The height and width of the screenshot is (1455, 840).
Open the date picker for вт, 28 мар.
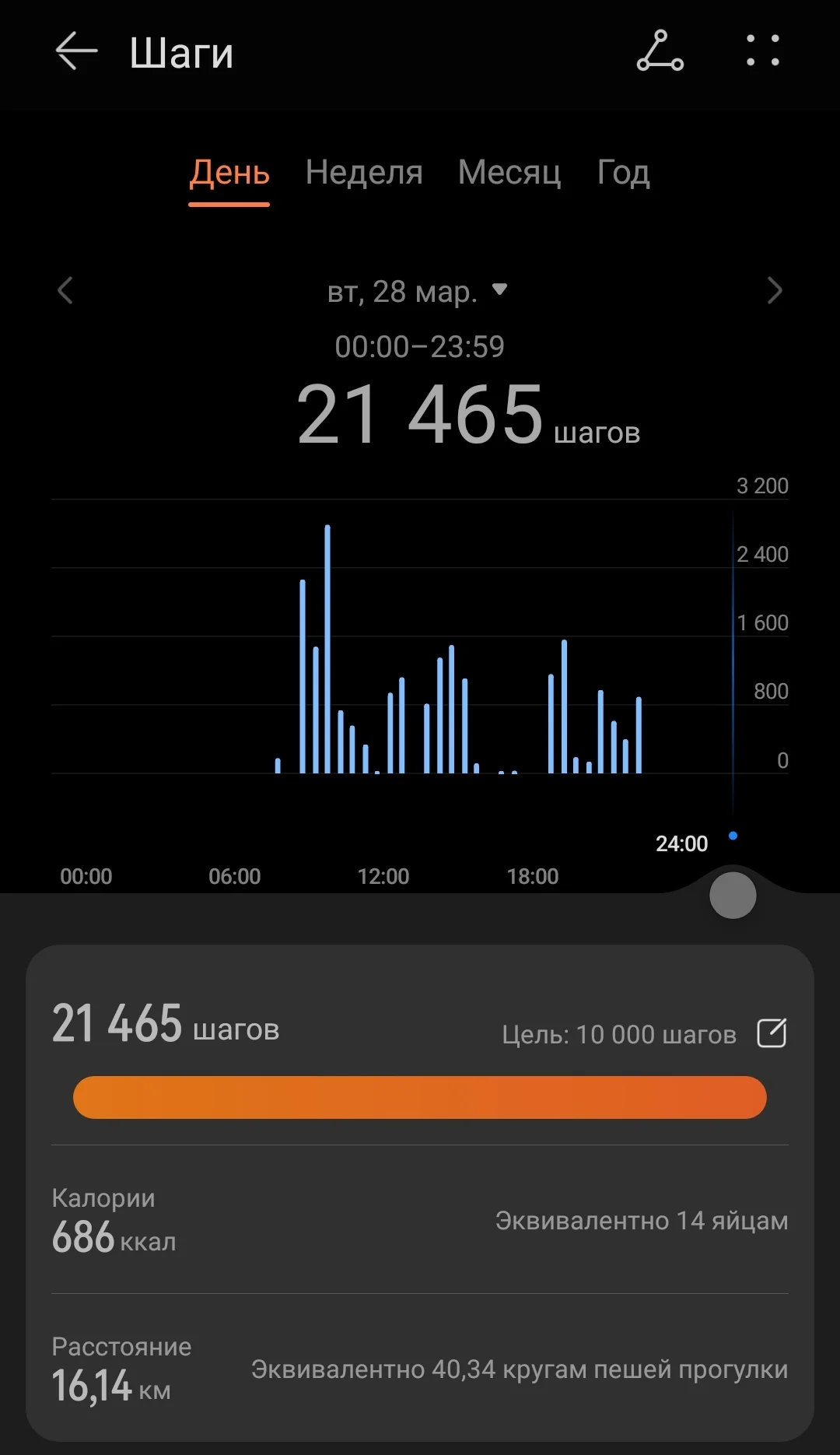417,292
